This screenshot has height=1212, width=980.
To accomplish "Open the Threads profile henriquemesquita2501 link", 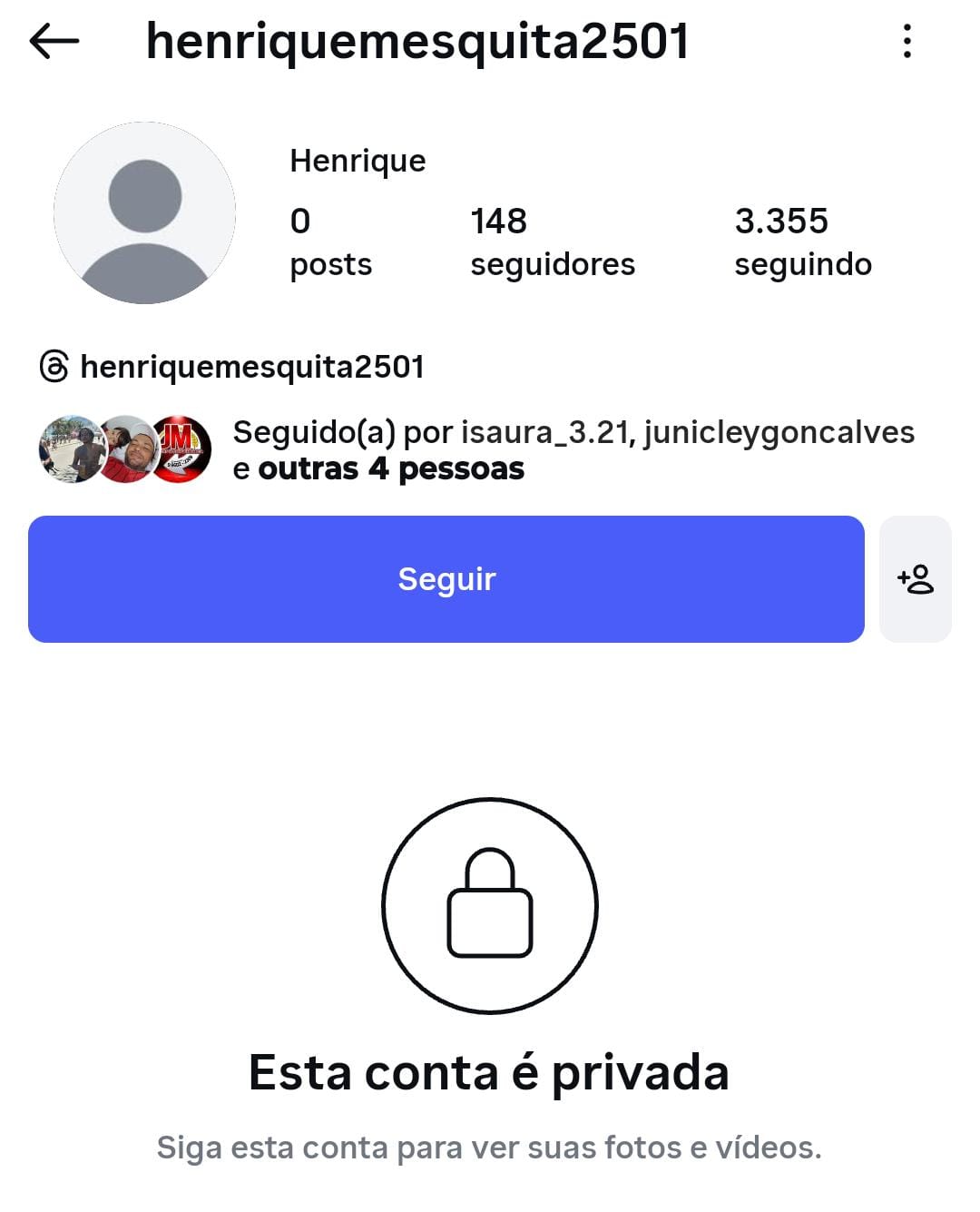I will point(232,367).
